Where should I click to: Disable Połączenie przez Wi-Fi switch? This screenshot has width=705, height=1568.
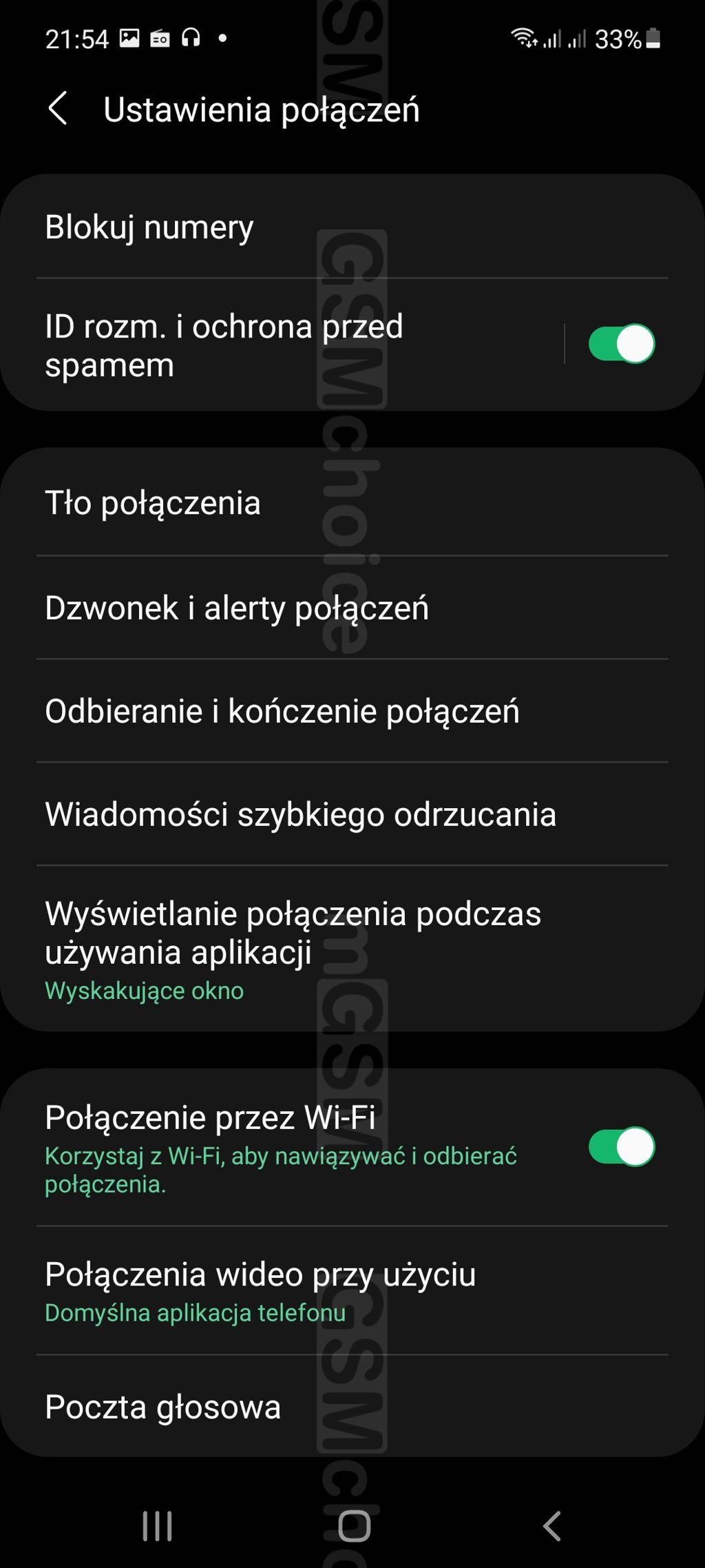(x=622, y=1146)
